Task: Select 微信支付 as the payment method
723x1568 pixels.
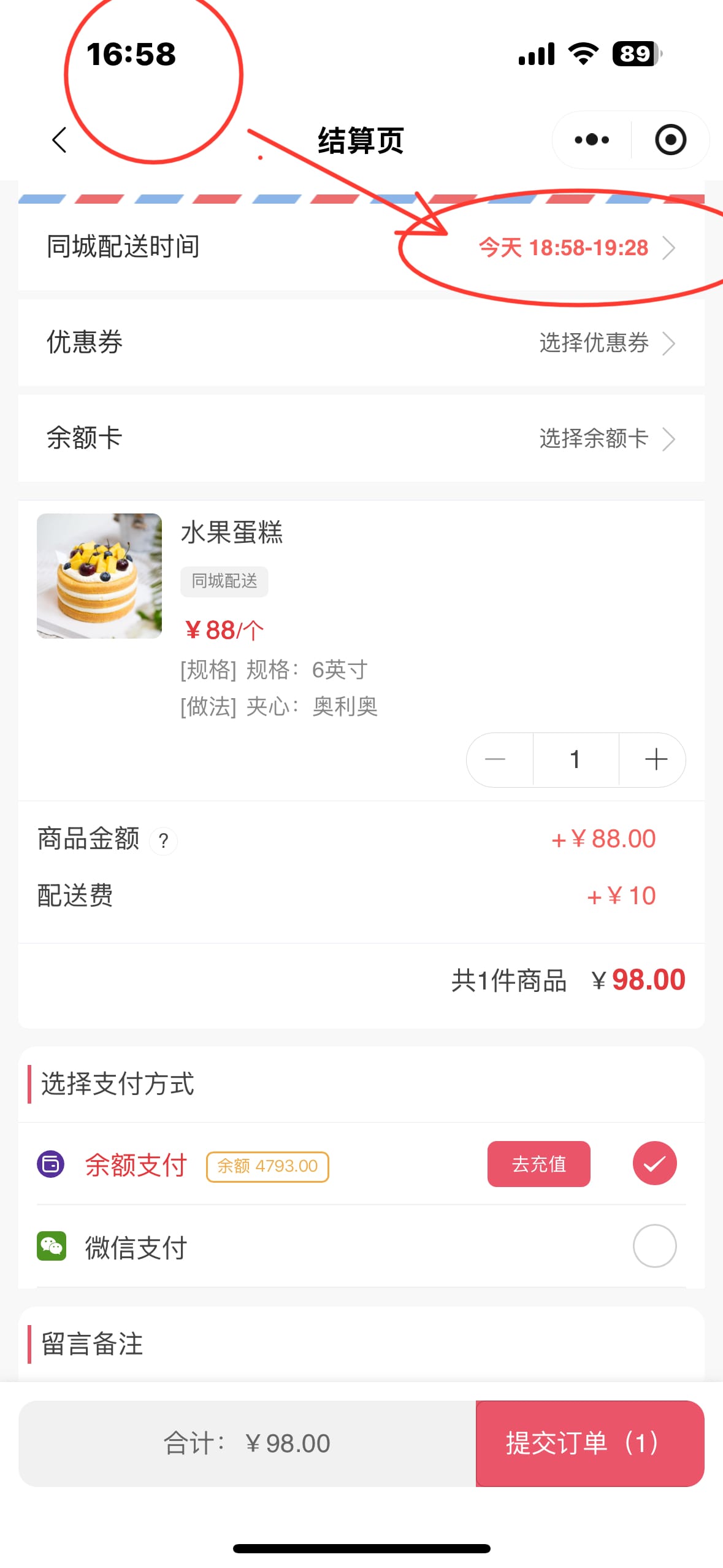Action: [654, 1246]
